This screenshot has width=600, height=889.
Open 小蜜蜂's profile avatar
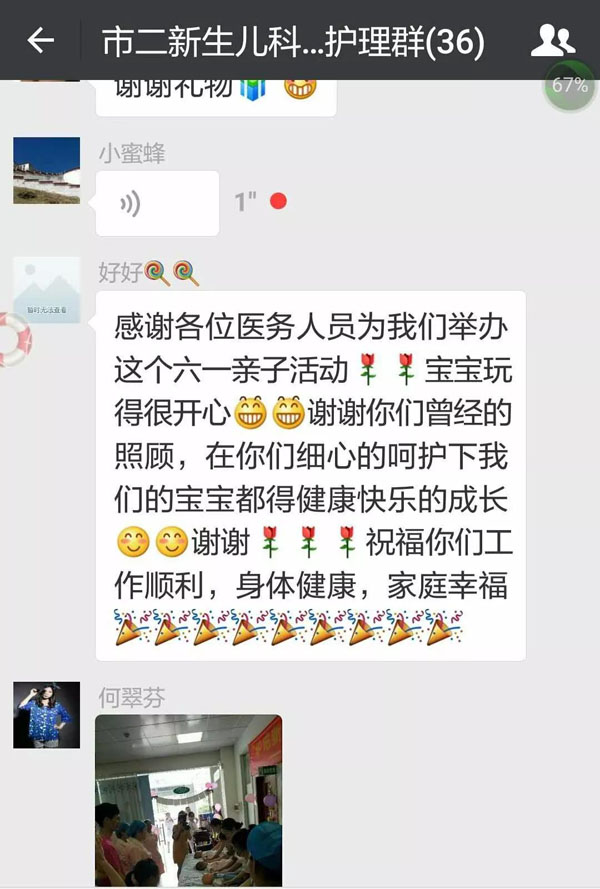pos(47,170)
